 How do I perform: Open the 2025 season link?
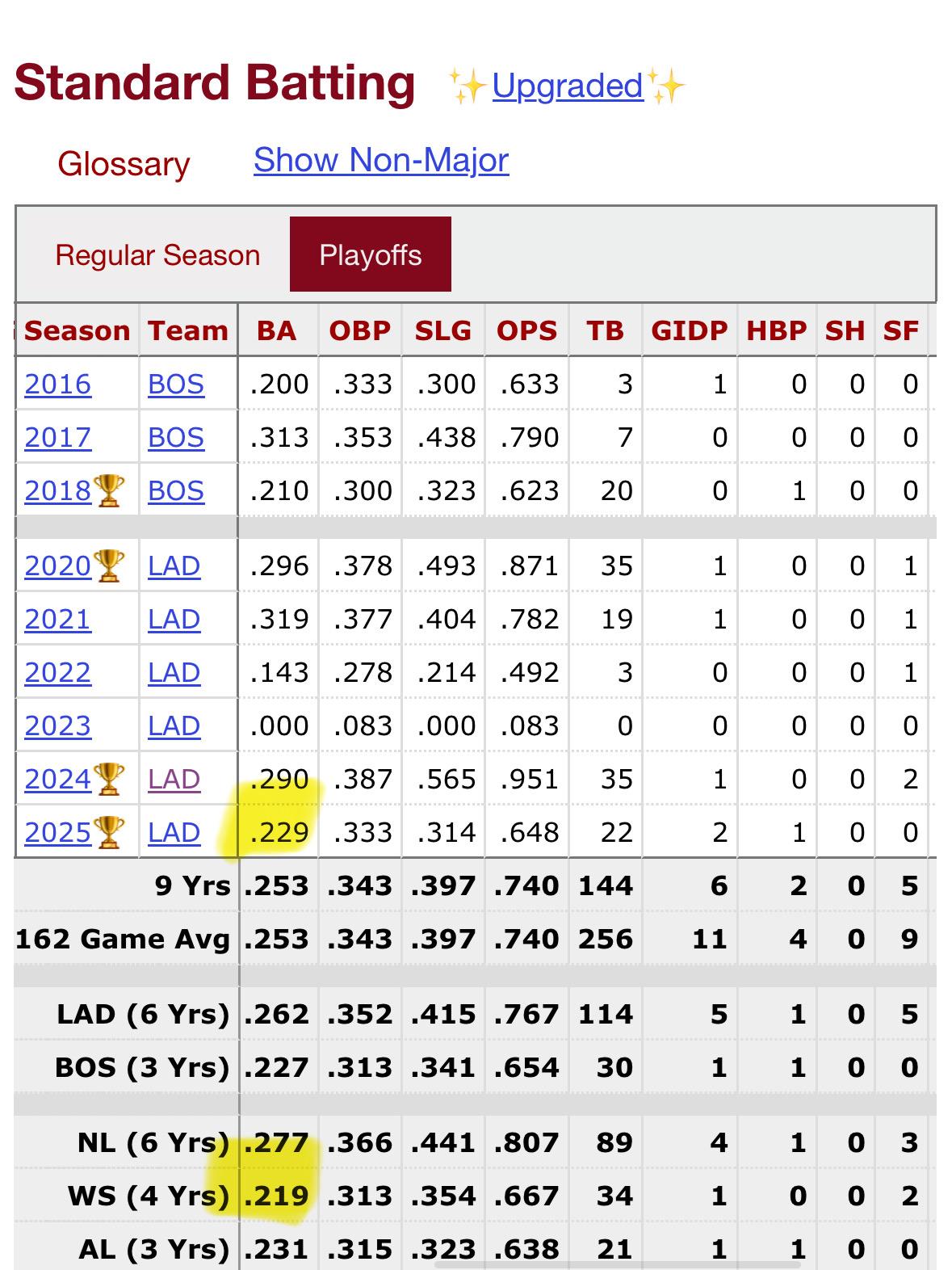57,832
